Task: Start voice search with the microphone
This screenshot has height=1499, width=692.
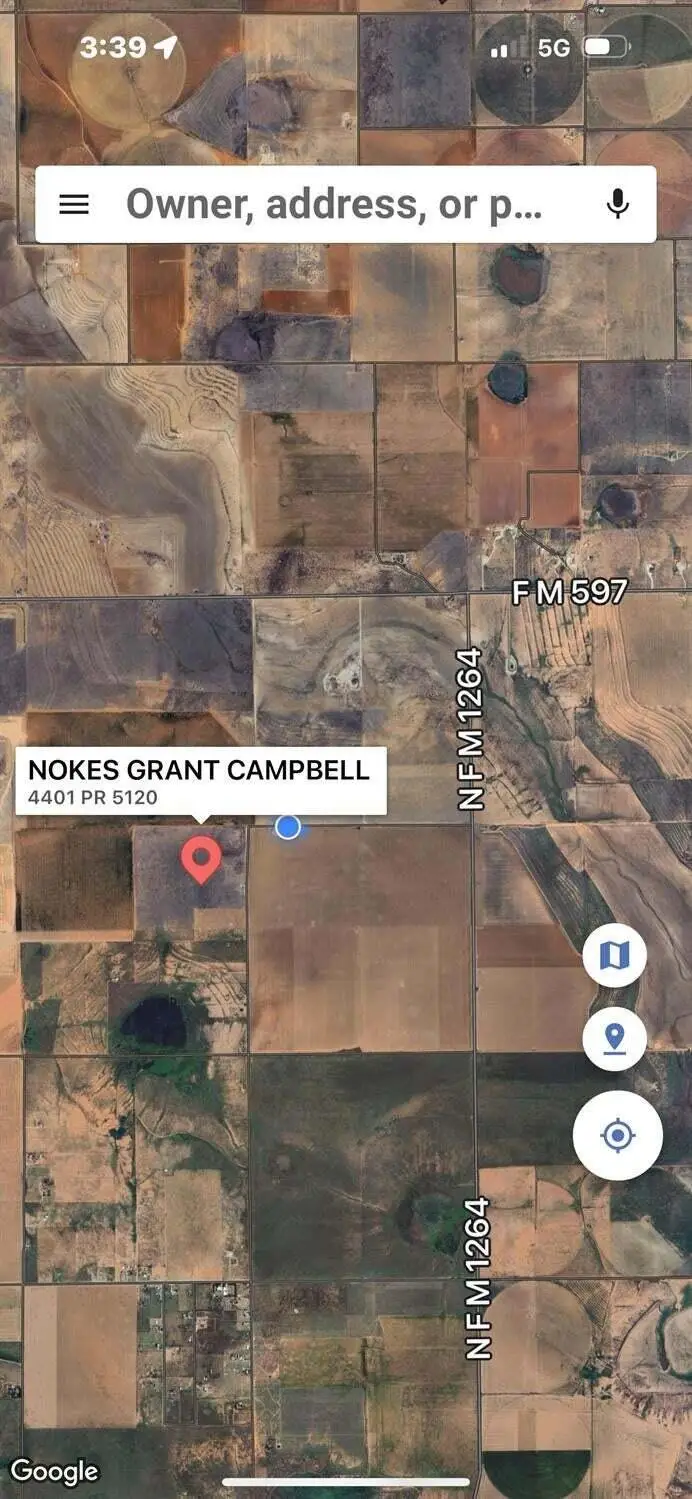Action: (x=618, y=204)
